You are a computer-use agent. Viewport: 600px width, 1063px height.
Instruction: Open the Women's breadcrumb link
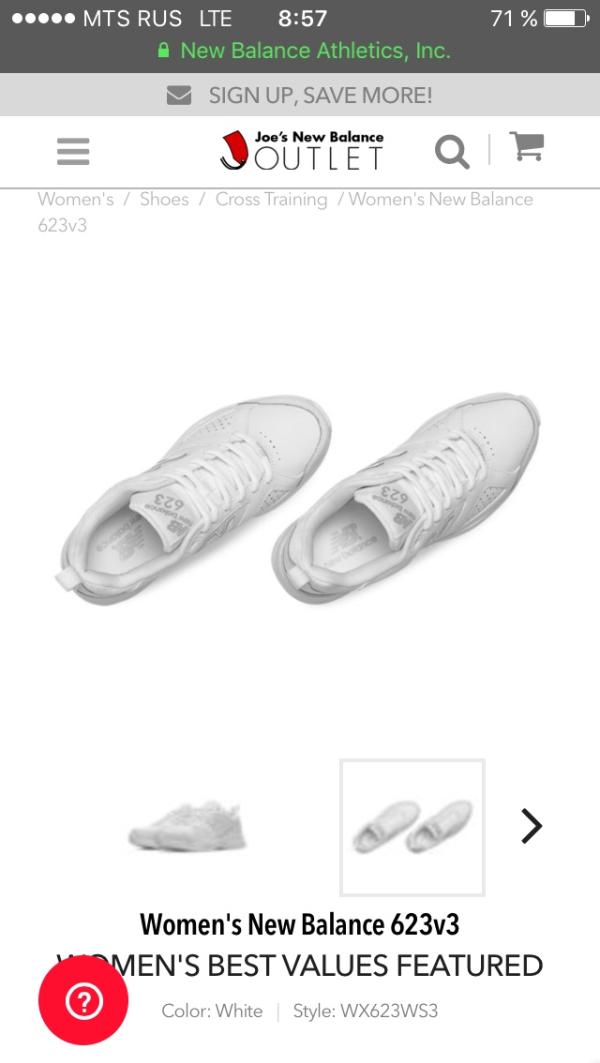coord(76,199)
